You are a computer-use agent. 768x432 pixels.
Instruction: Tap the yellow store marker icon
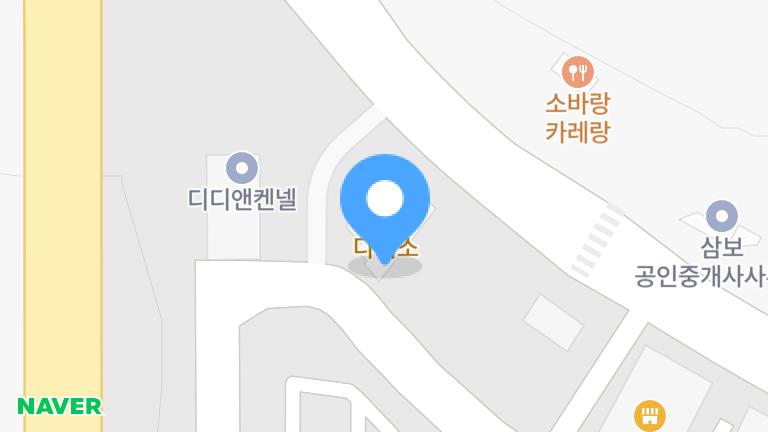[650, 414]
